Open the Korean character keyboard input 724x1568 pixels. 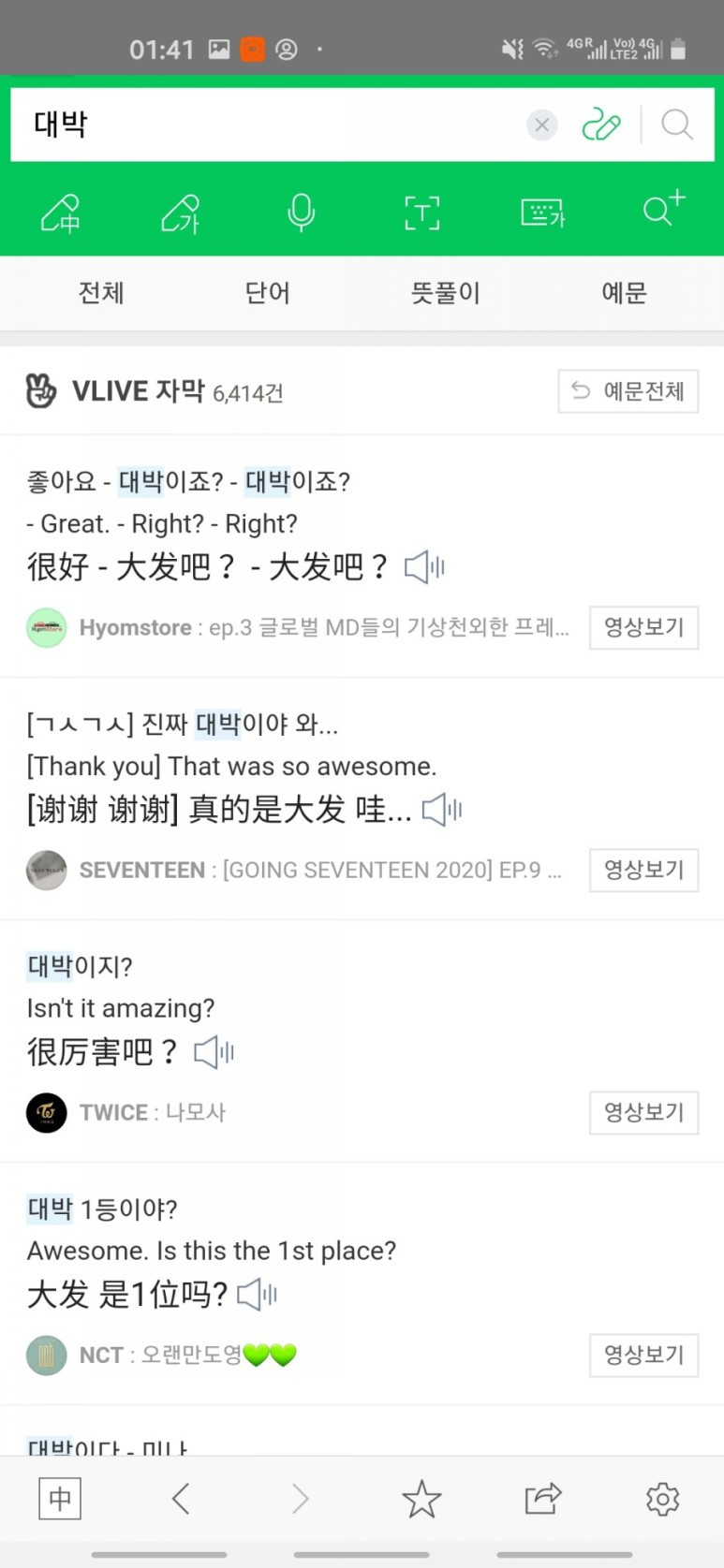coord(542,212)
